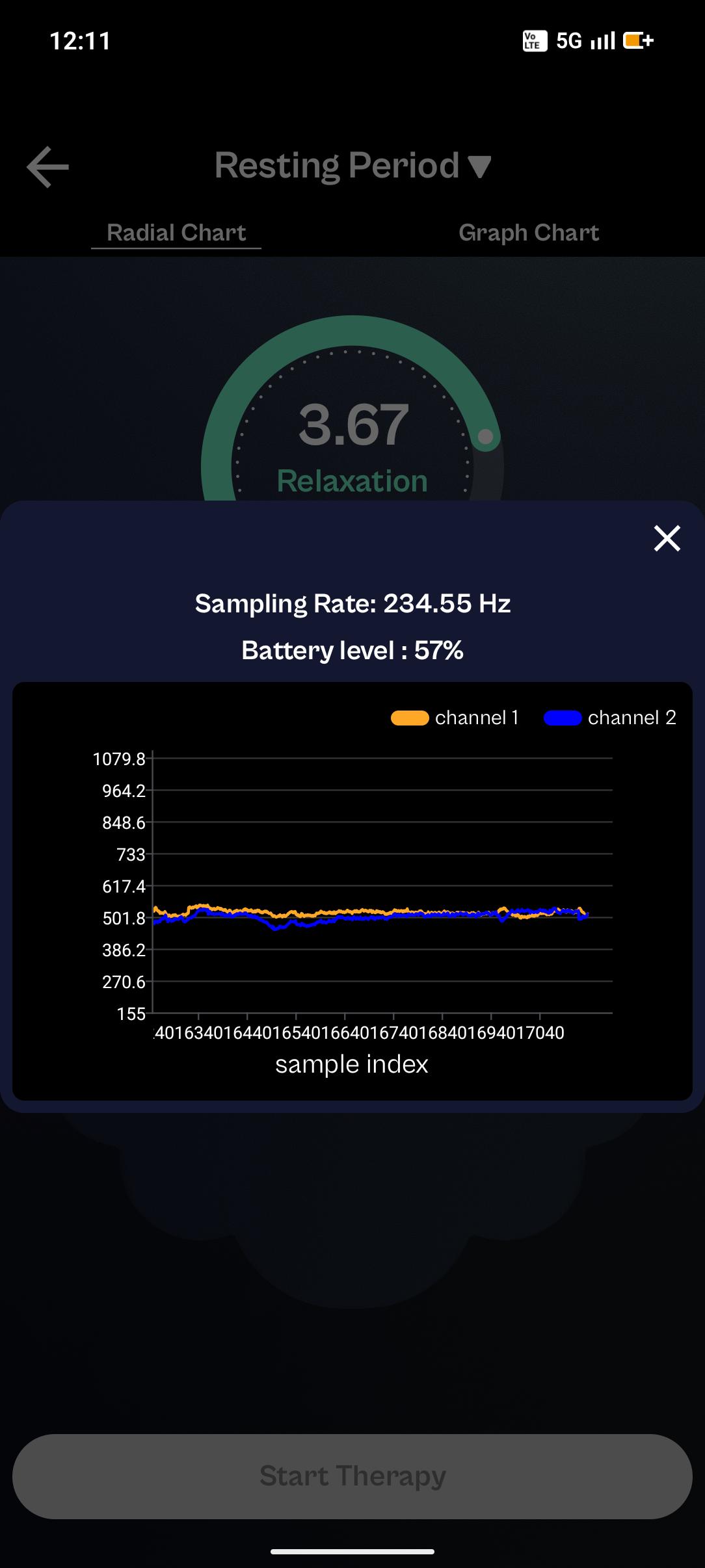Go back using the arrow icon
Screen dimensions: 705x1568
[x=47, y=167]
